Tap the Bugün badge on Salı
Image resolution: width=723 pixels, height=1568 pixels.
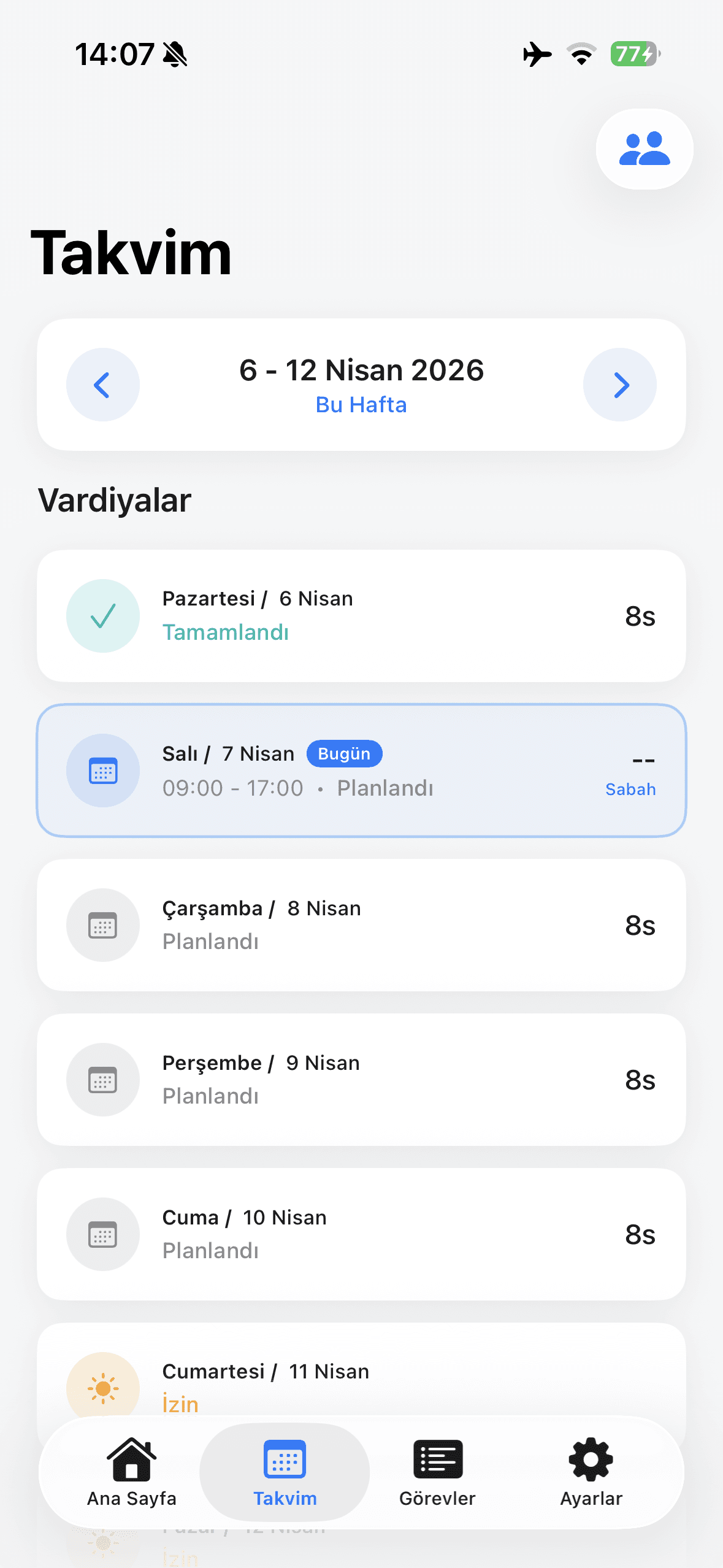[x=344, y=753]
